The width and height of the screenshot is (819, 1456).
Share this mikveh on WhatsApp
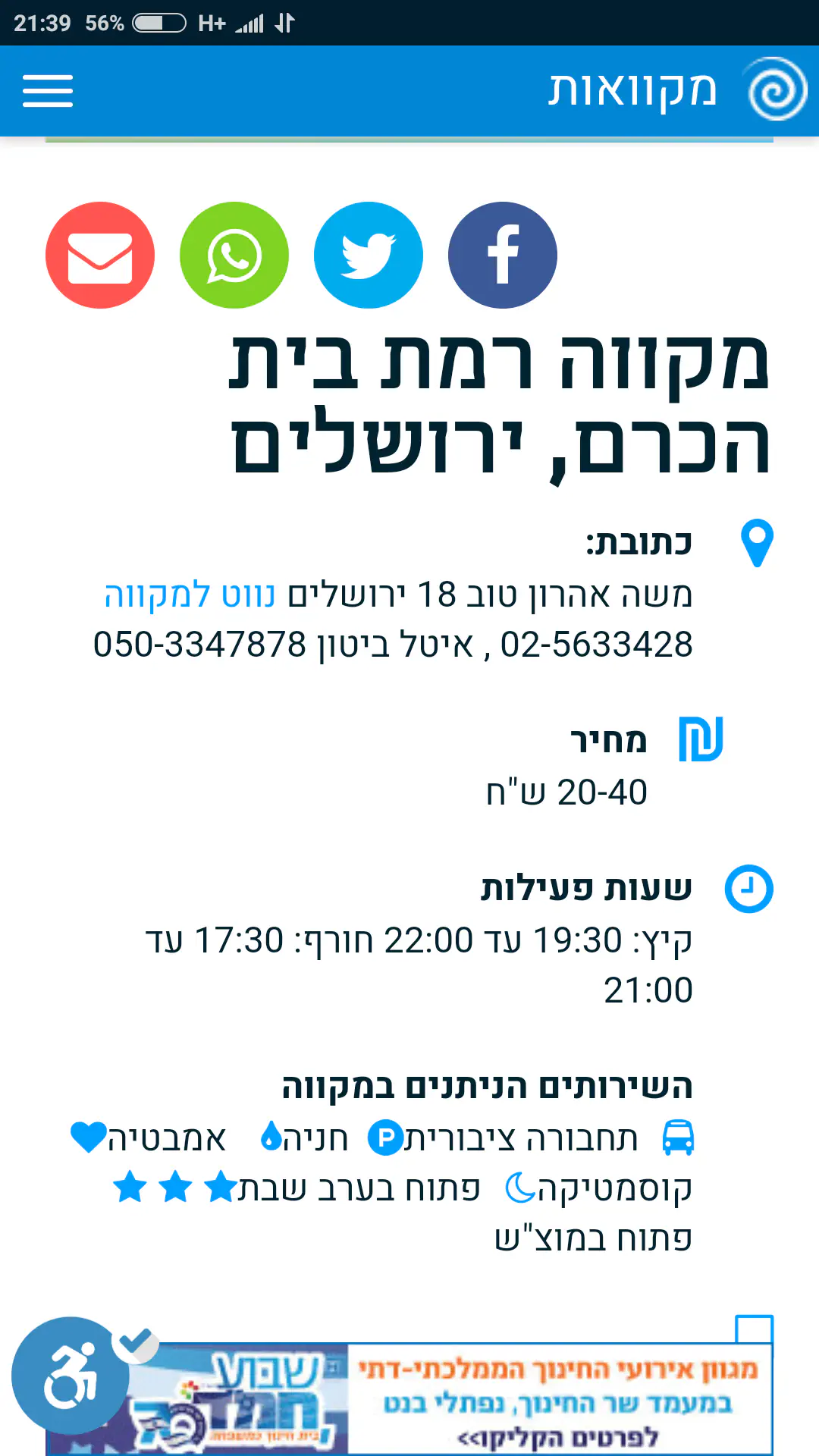234,256
